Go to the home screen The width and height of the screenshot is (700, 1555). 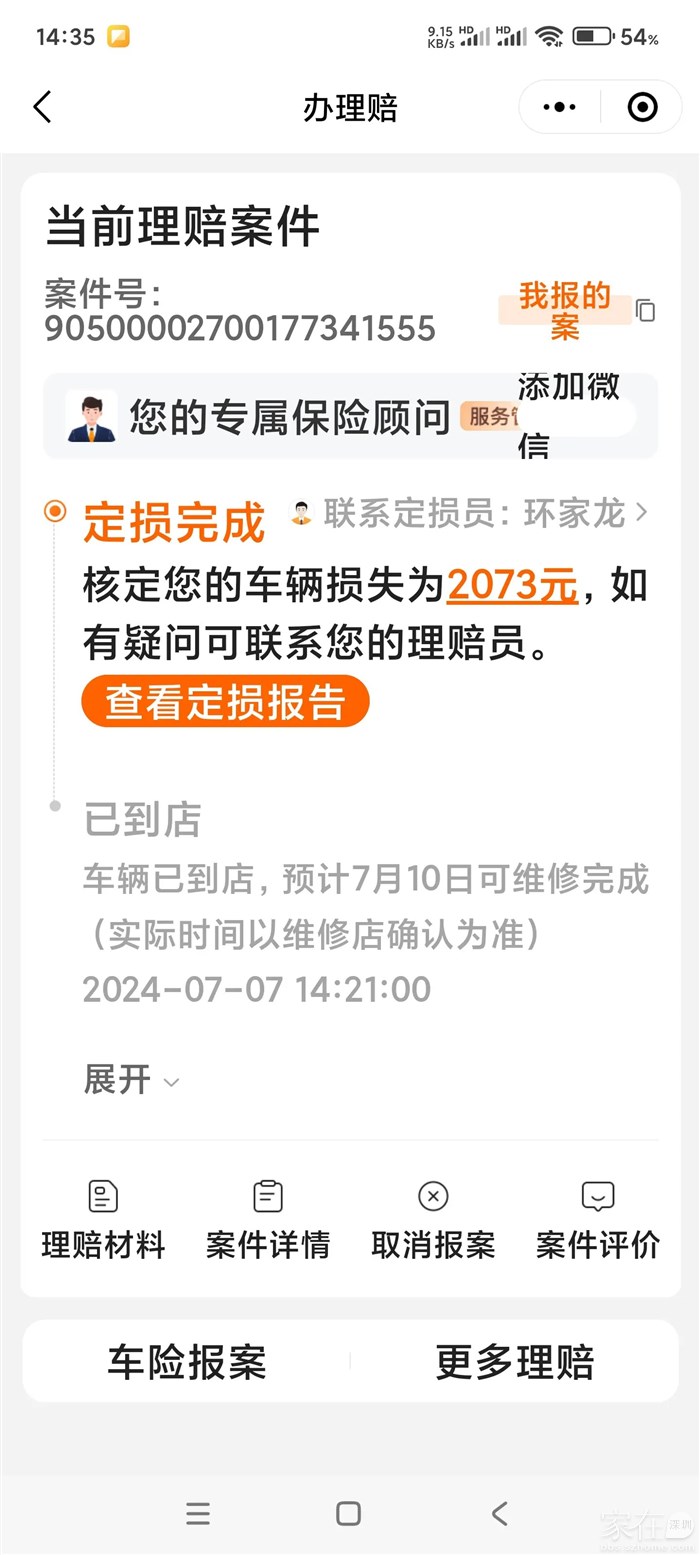click(348, 1513)
